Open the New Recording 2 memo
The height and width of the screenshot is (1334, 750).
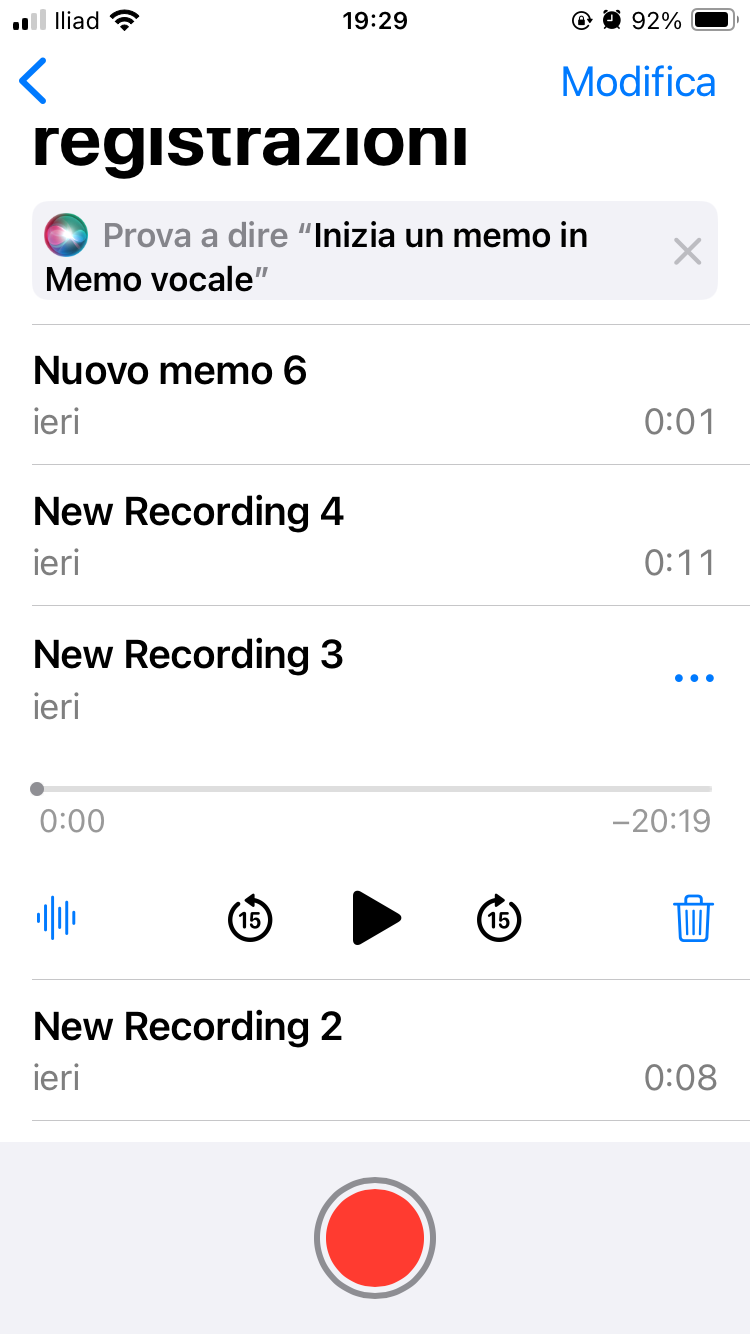(x=374, y=1050)
